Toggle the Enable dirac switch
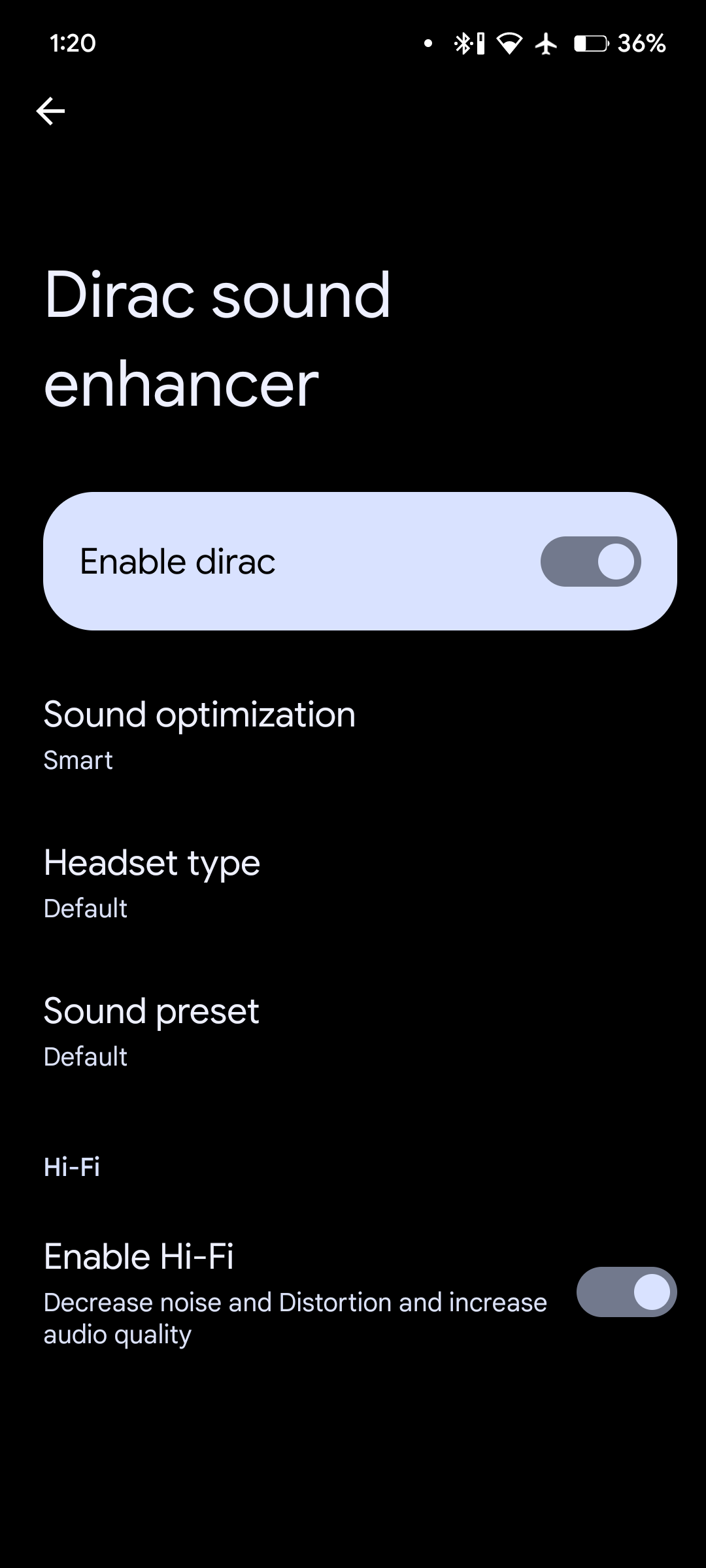This screenshot has height=1568, width=706. point(590,562)
